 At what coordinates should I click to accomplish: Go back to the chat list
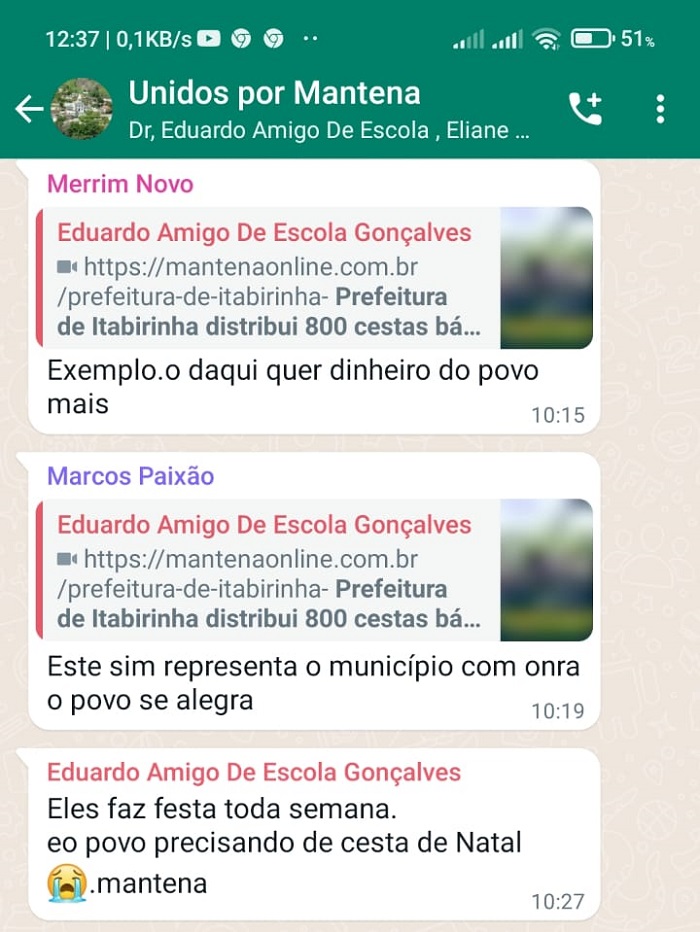click(x=28, y=109)
